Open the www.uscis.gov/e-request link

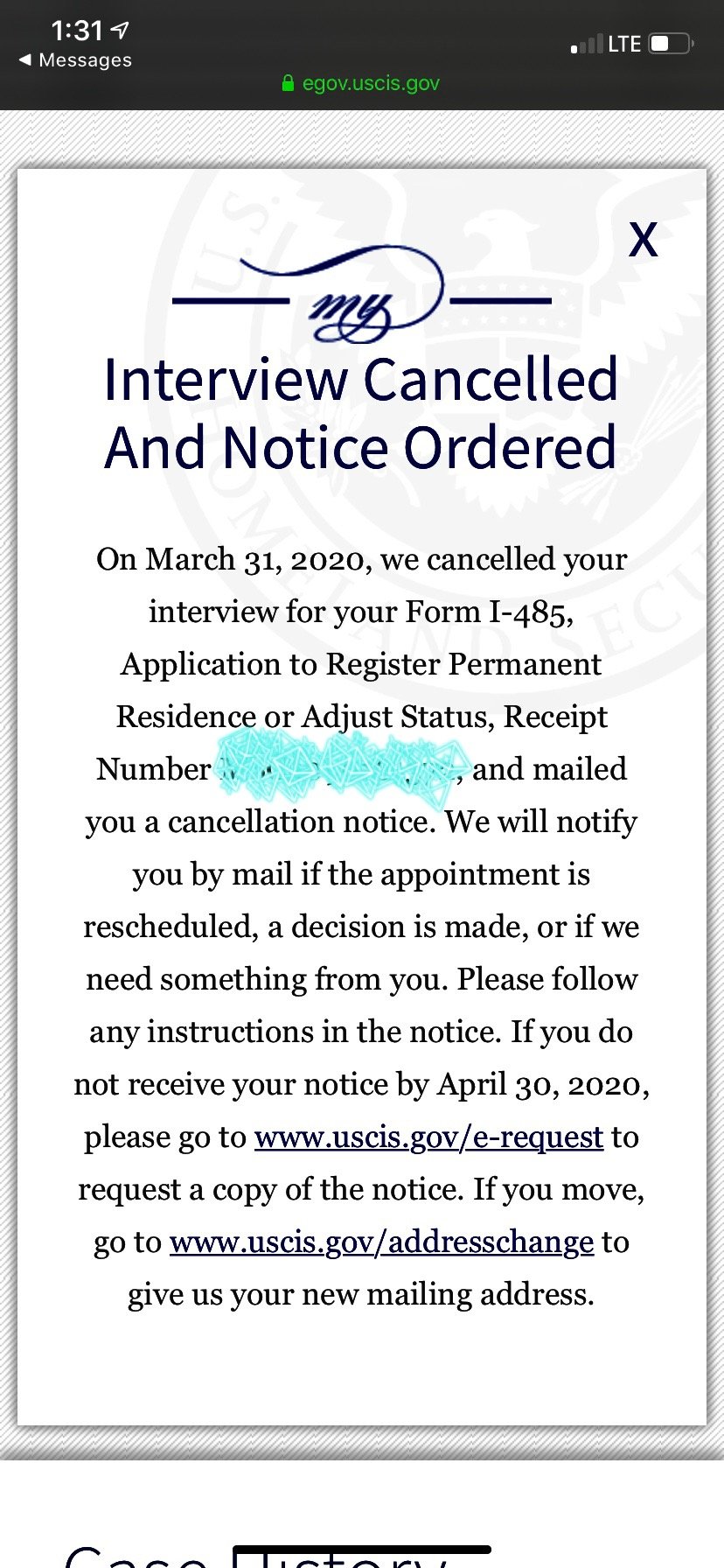(428, 1137)
